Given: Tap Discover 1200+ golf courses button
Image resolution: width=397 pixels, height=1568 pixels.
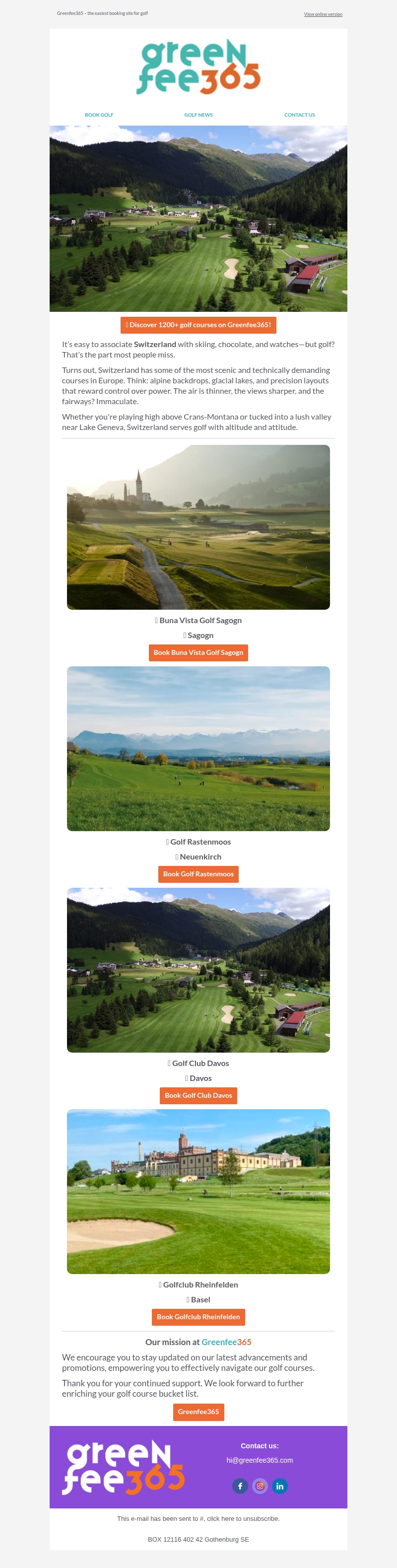Looking at the screenshot, I should 198,325.
